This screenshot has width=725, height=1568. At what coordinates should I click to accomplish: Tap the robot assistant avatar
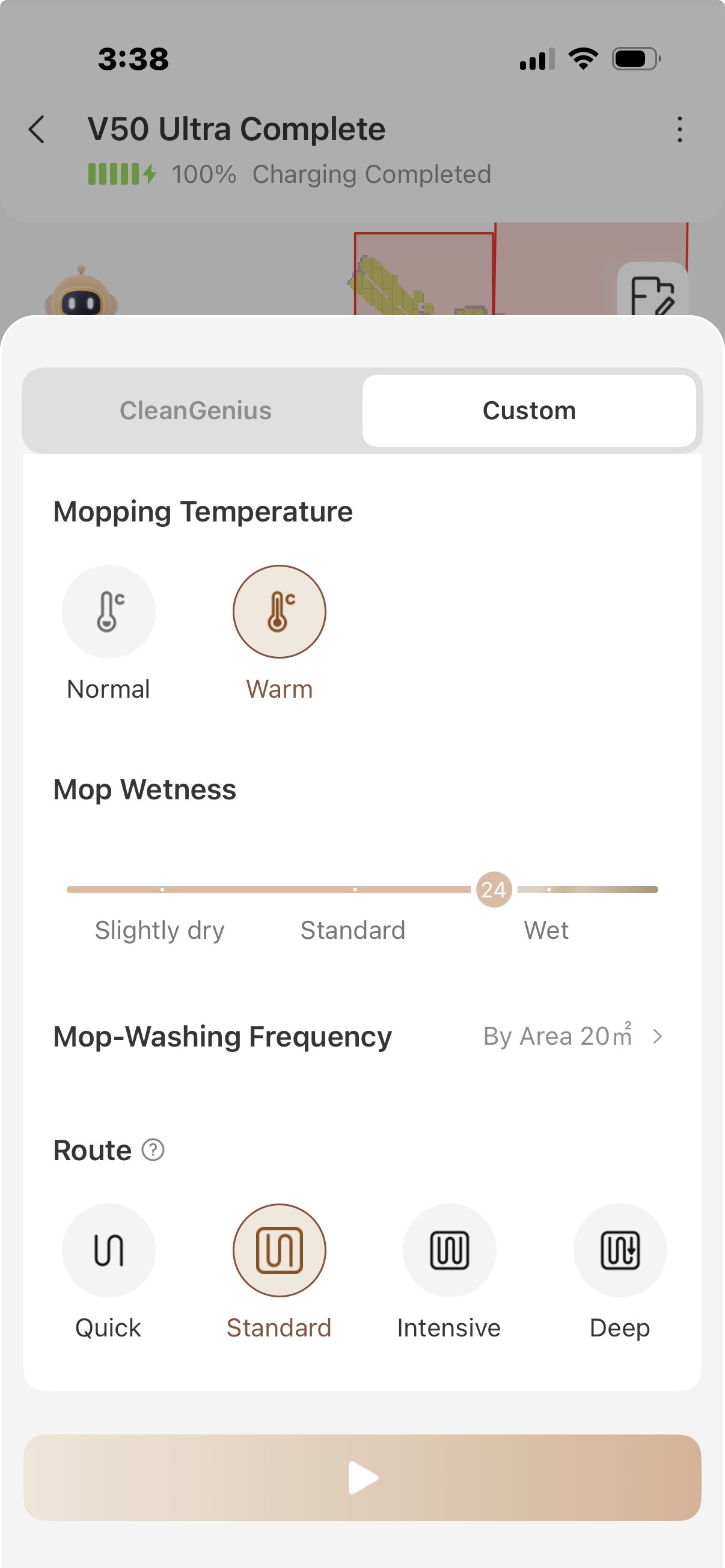pyautogui.click(x=81, y=294)
